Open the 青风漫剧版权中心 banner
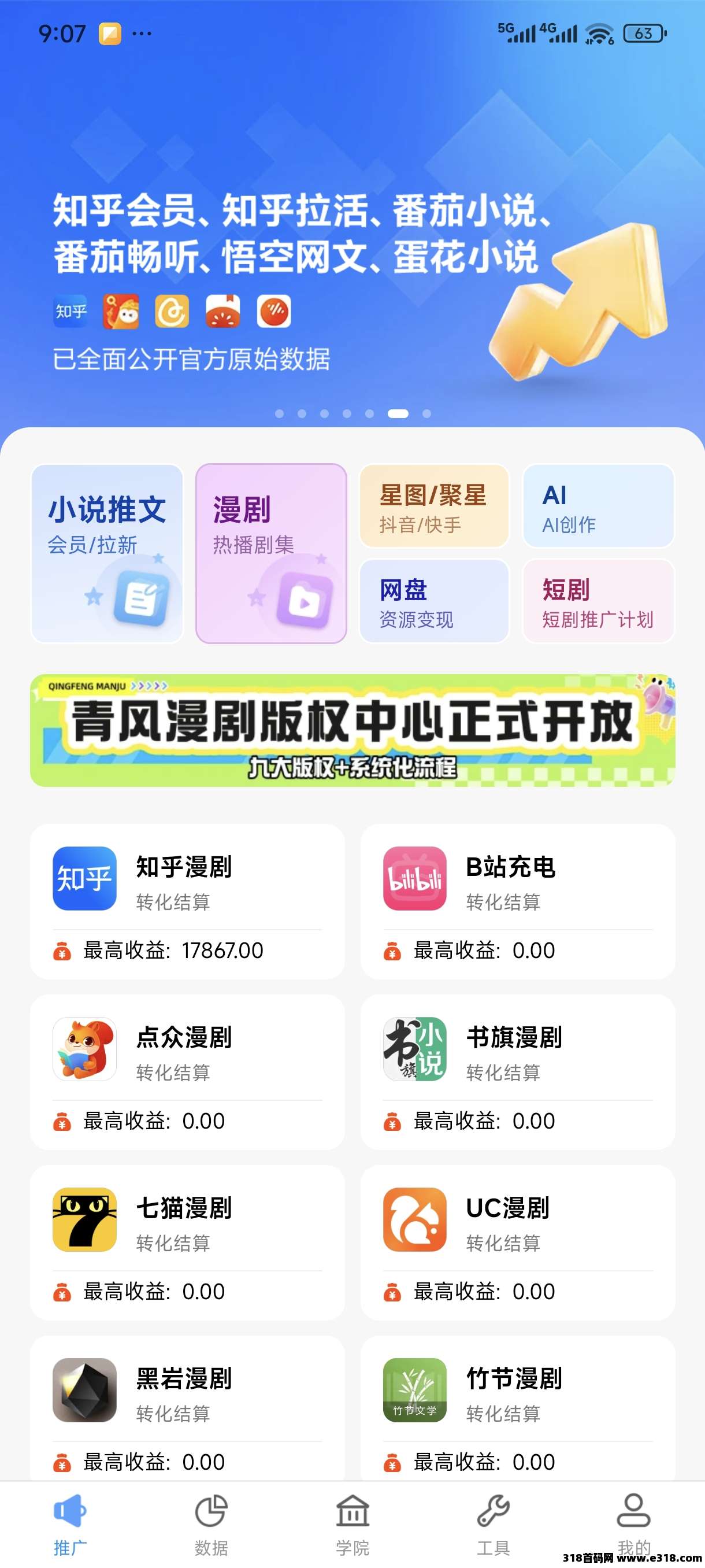Viewport: 705px width, 1568px height. tap(352, 730)
